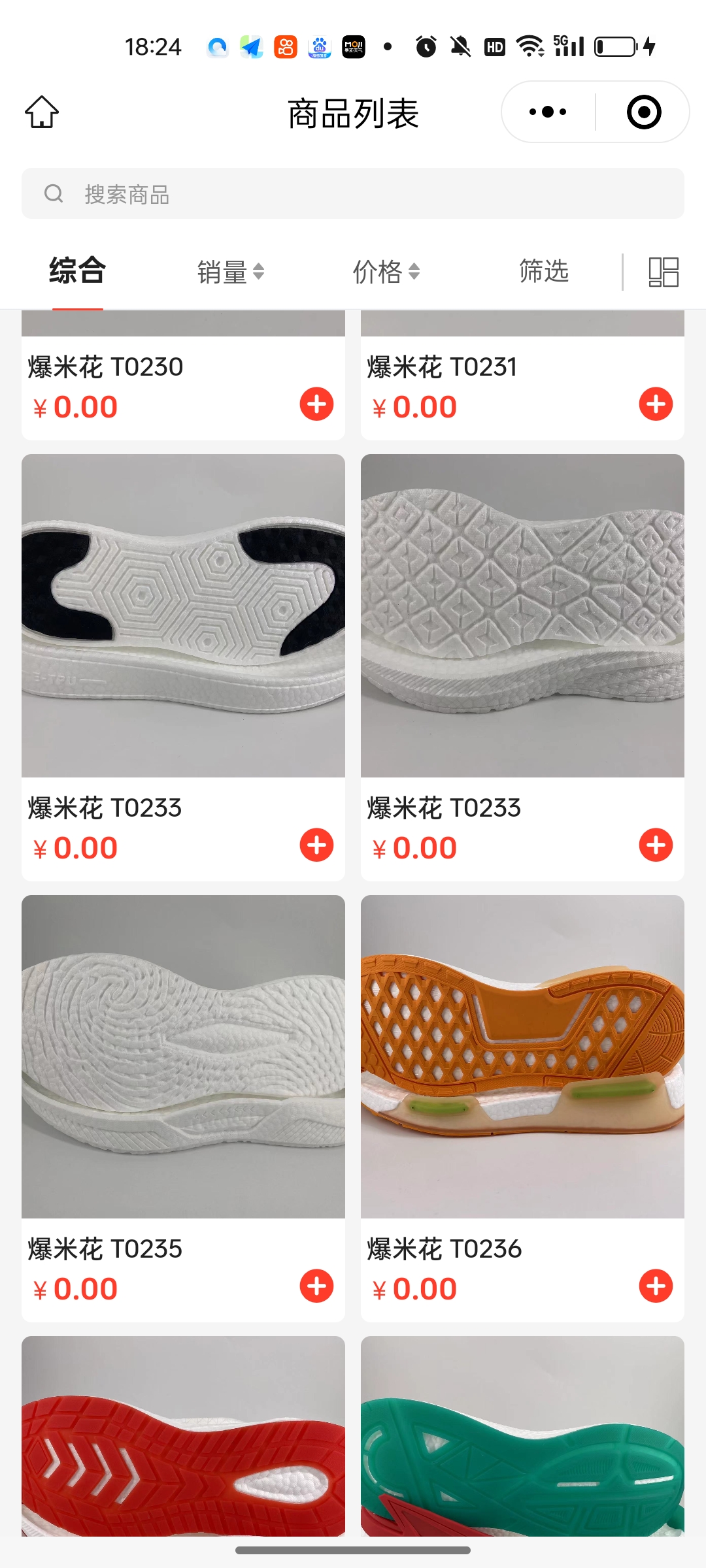Open the 爆米花 T0235 product card

point(183,1056)
